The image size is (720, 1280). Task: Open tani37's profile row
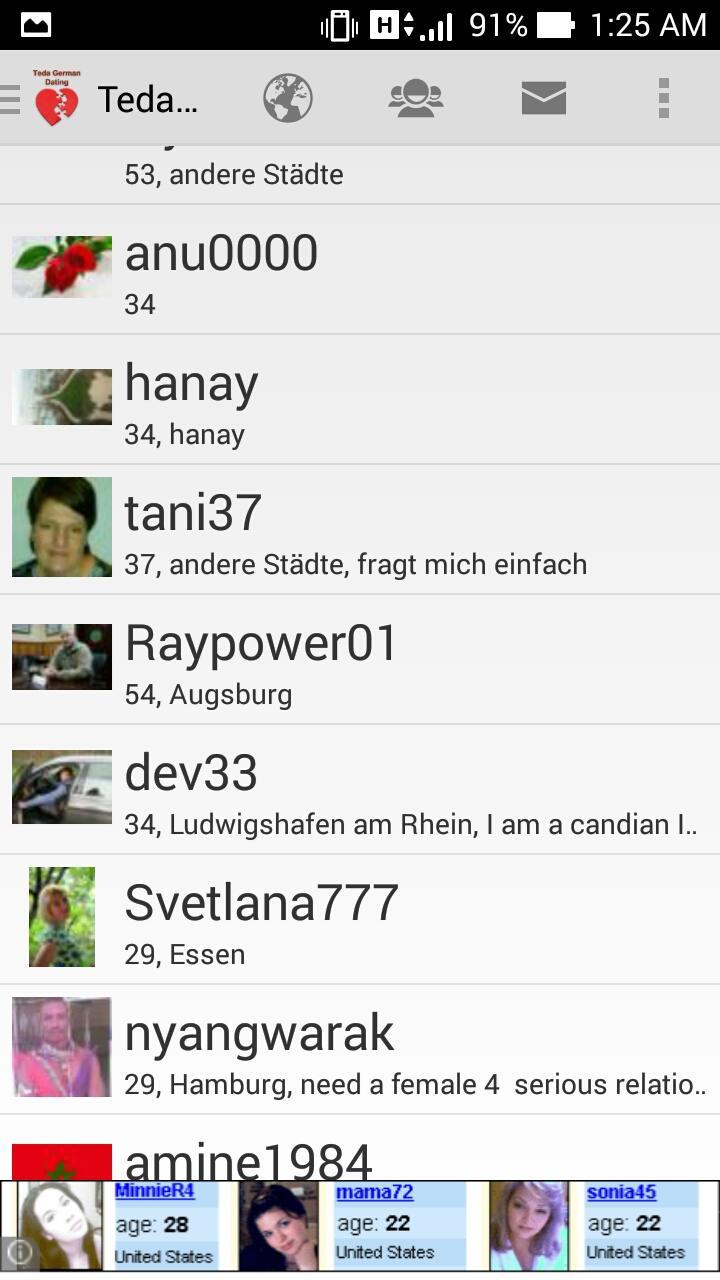pyautogui.click(x=360, y=530)
